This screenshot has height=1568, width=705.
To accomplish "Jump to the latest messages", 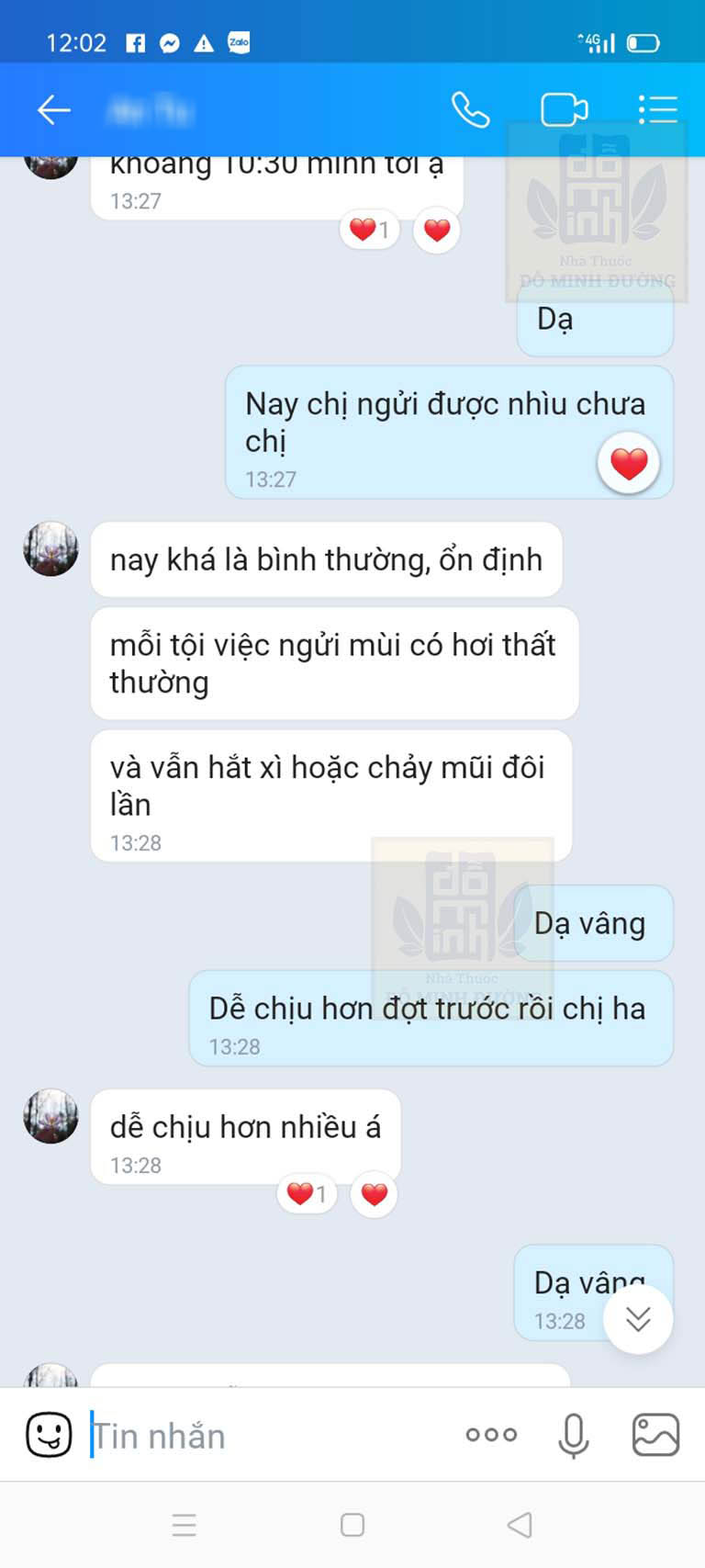I will pyautogui.click(x=638, y=1319).
